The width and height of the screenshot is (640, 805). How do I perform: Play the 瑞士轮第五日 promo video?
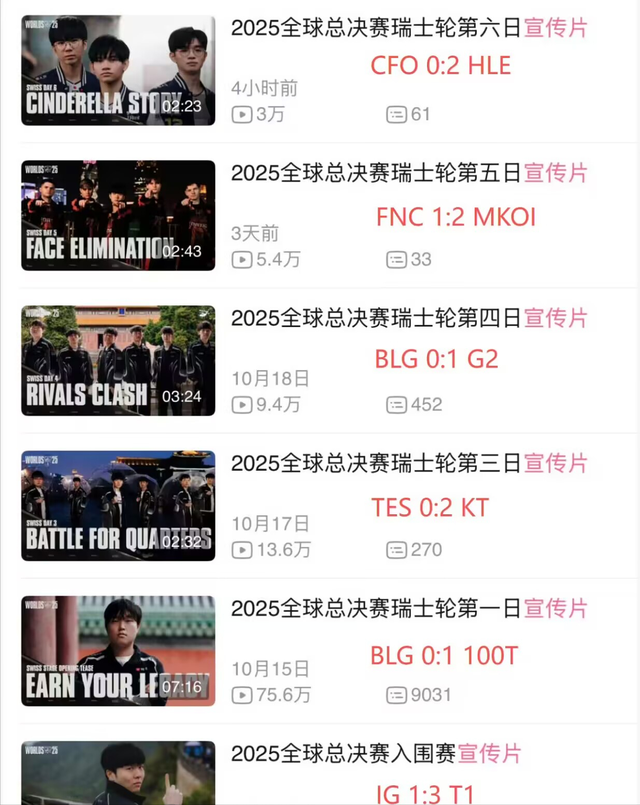118,215
